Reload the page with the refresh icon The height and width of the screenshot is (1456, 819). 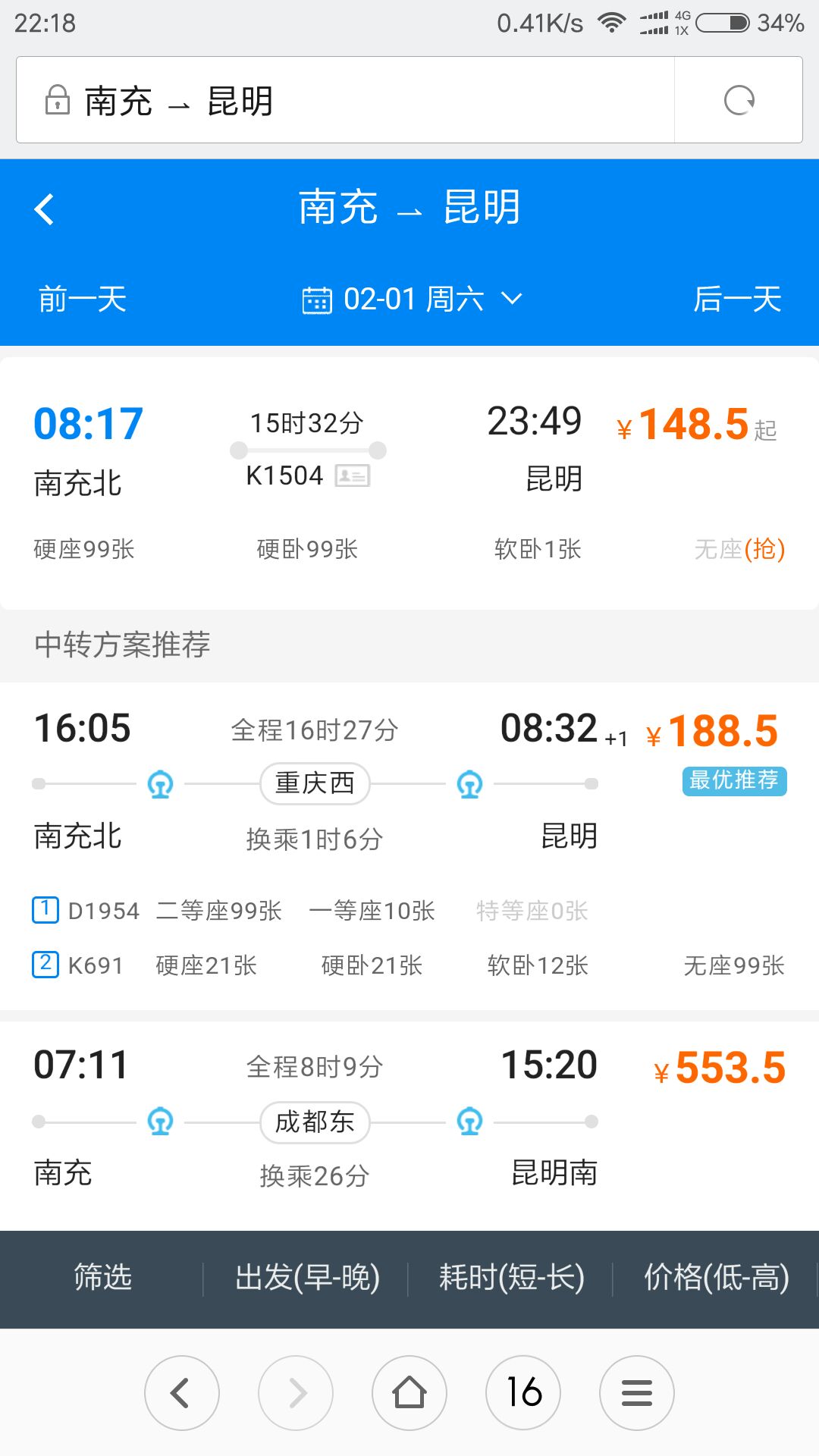[739, 100]
